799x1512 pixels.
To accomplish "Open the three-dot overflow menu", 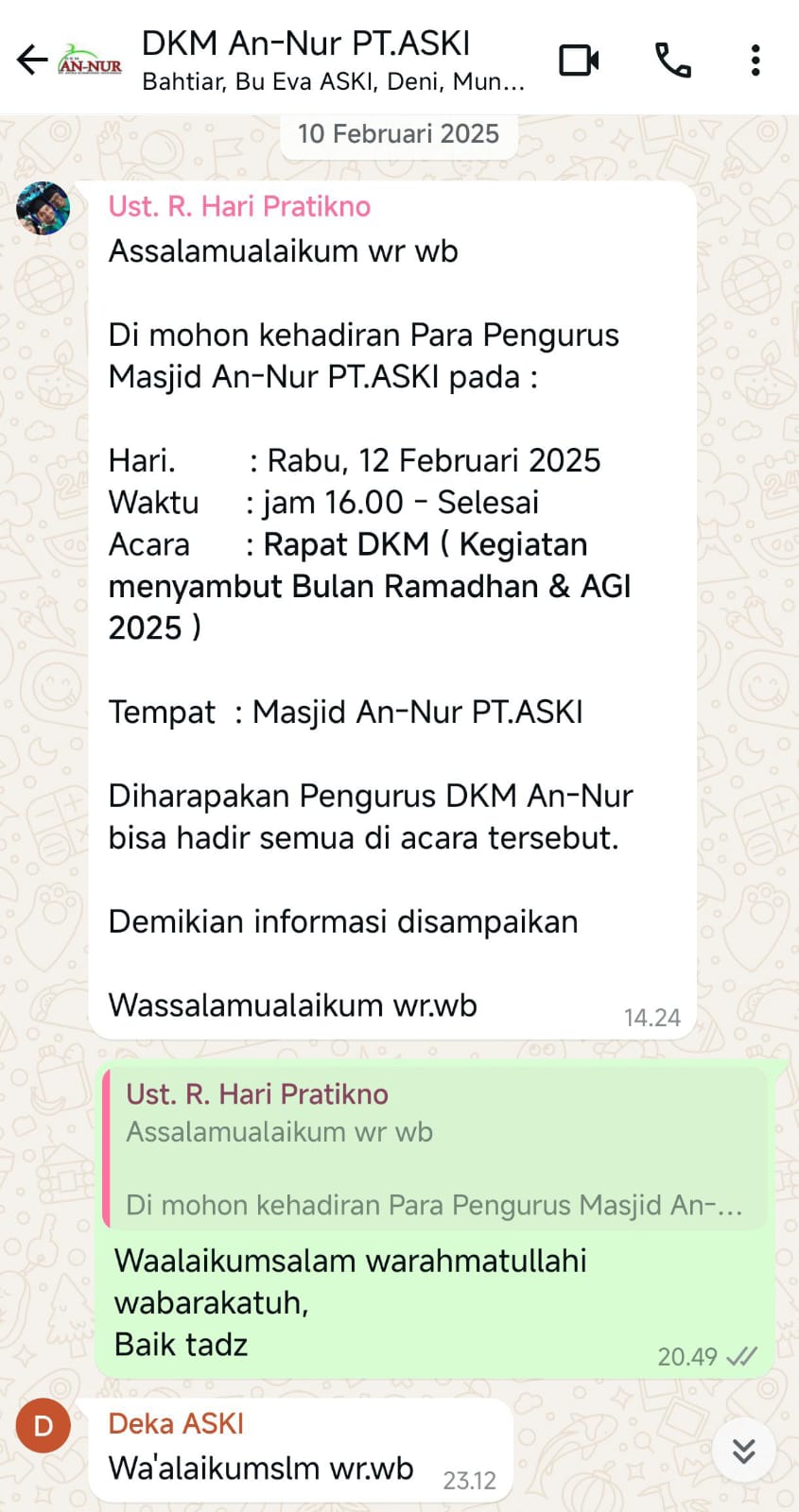I will (x=755, y=60).
